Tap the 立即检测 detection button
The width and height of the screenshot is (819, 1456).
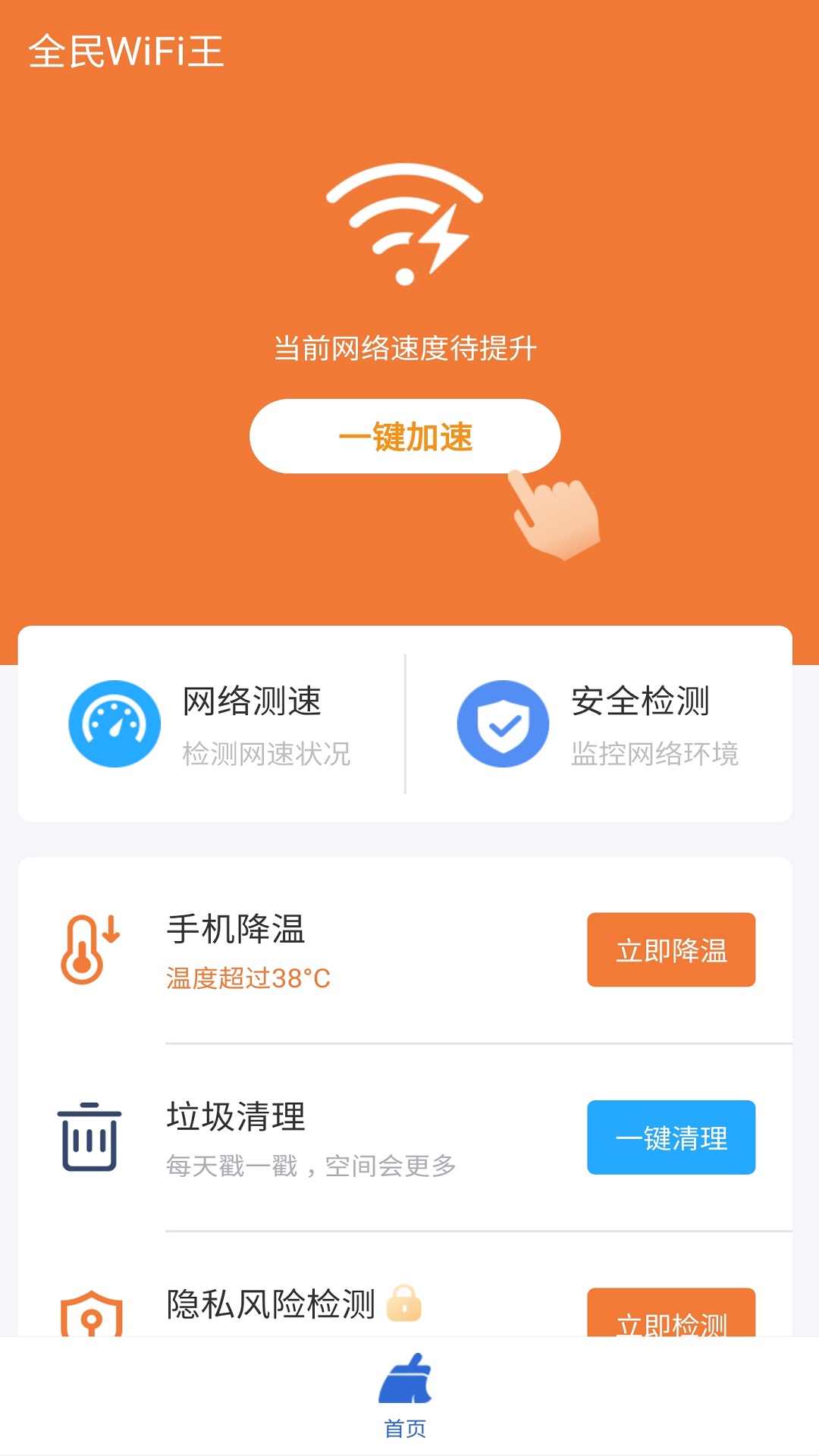click(670, 1324)
